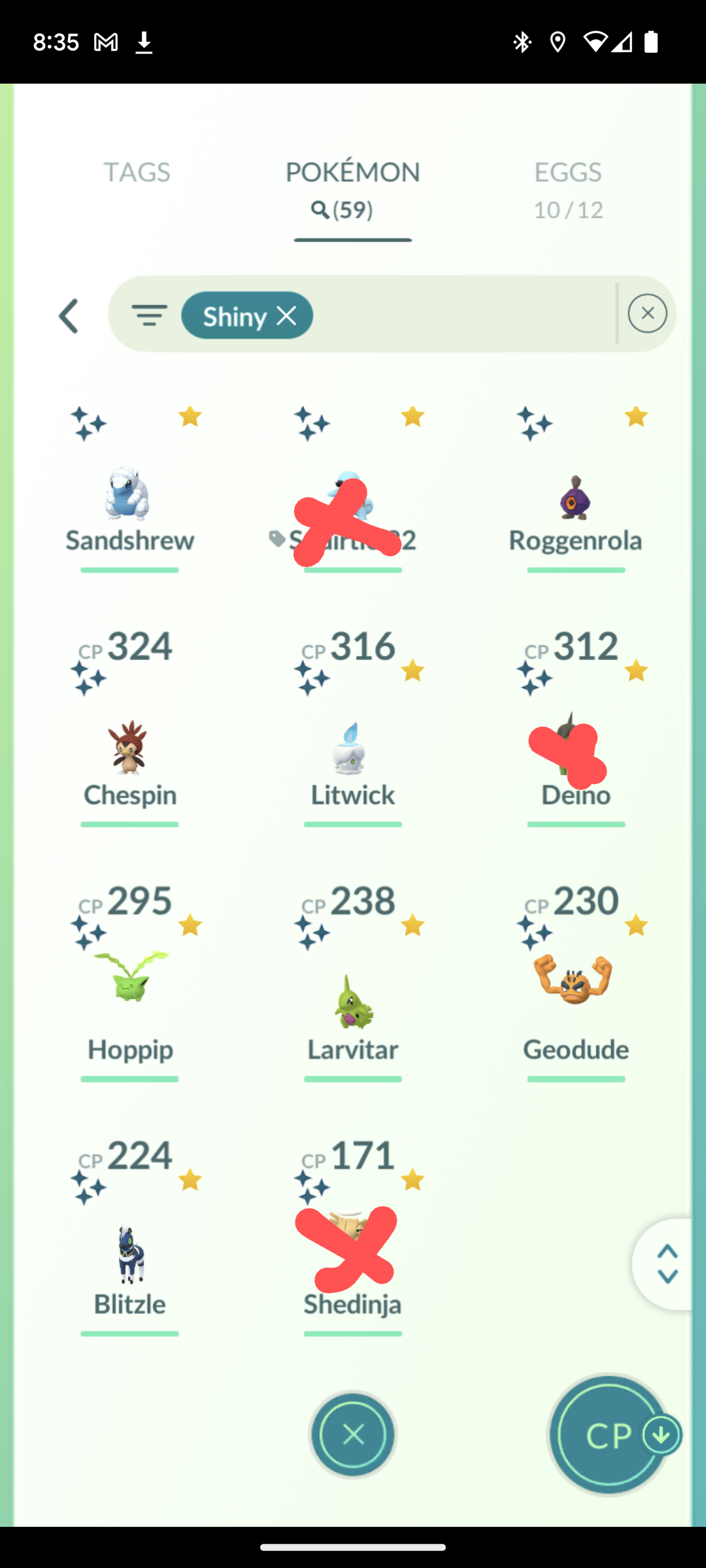Clear the search field with the circled X
The height and width of the screenshot is (1568, 706).
pos(647,314)
